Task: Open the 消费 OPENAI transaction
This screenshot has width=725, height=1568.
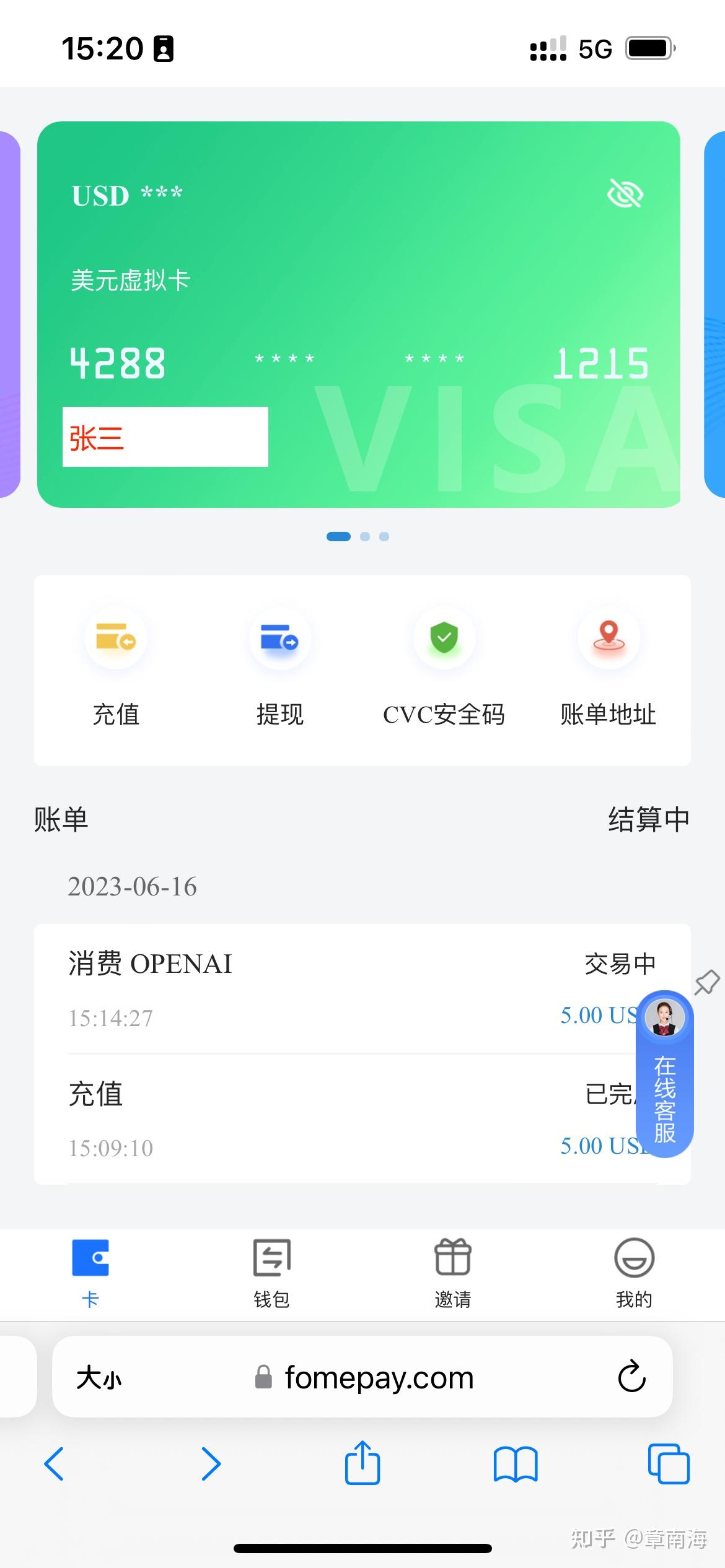Action: point(362,989)
